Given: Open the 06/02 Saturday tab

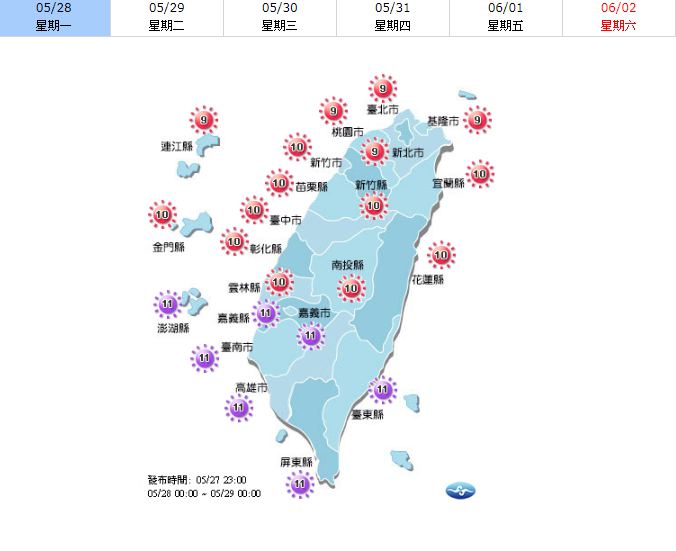Looking at the screenshot, I should 618,17.
